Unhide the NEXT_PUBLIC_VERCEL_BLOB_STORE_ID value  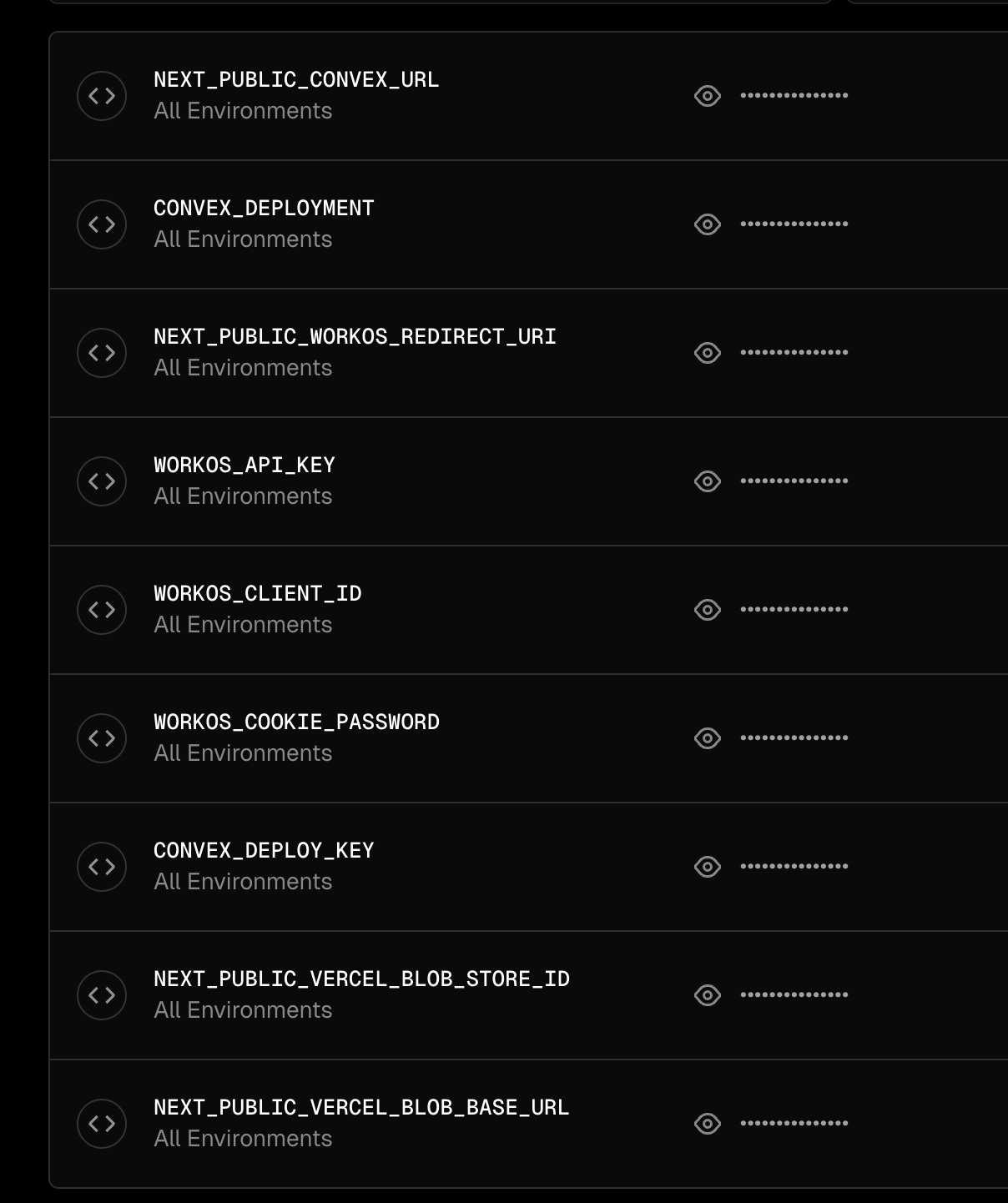point(707,995)
